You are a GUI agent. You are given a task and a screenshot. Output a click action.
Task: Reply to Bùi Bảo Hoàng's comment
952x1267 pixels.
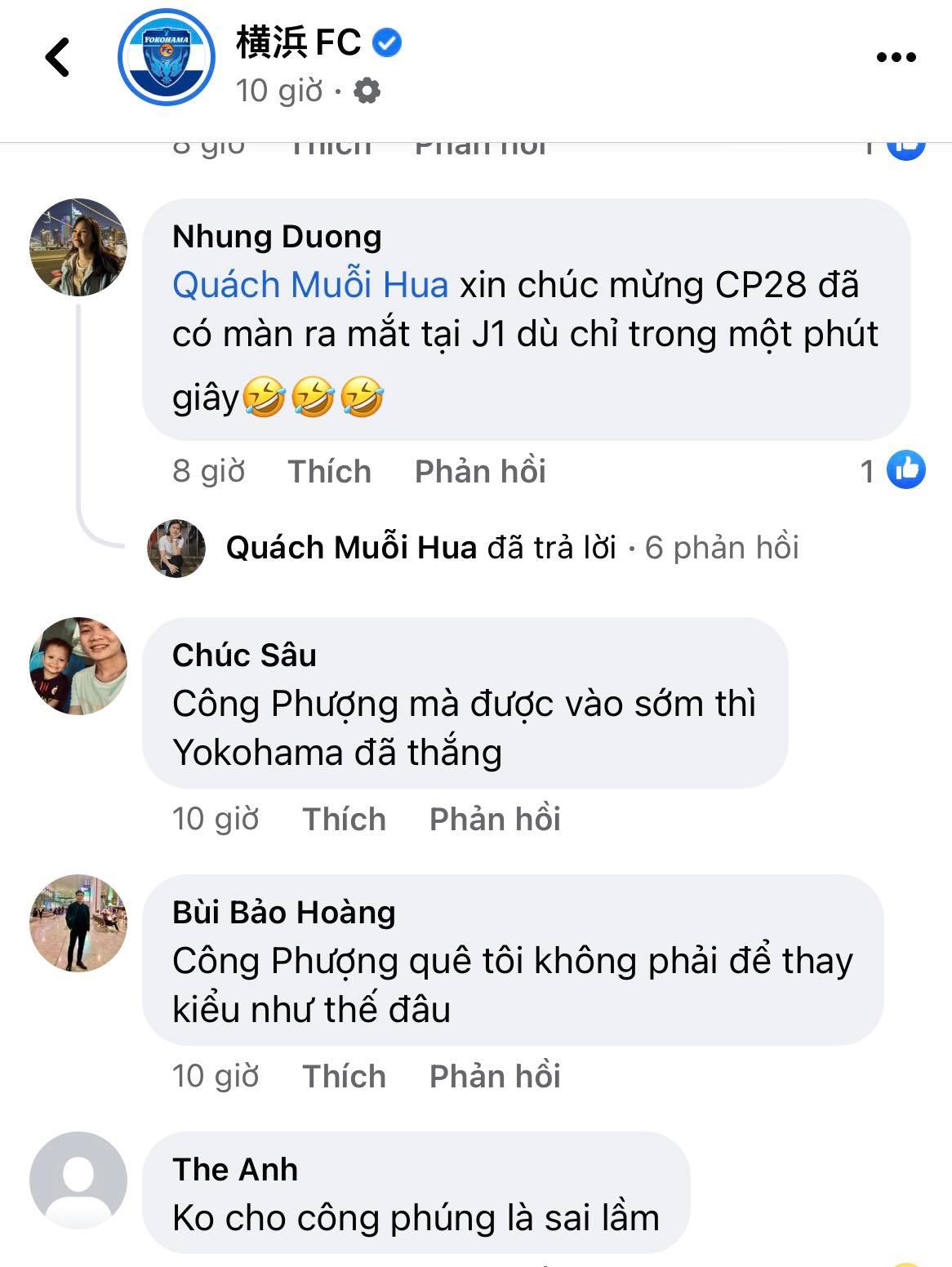pos(495,1077)
